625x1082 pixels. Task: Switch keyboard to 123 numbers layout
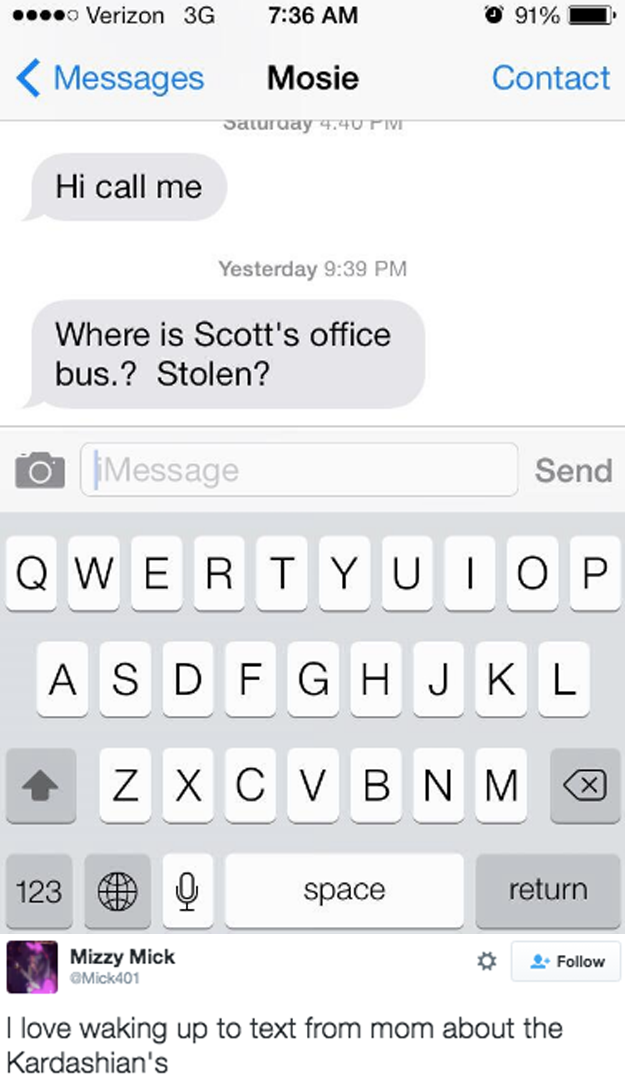click(x=39, y=890)
